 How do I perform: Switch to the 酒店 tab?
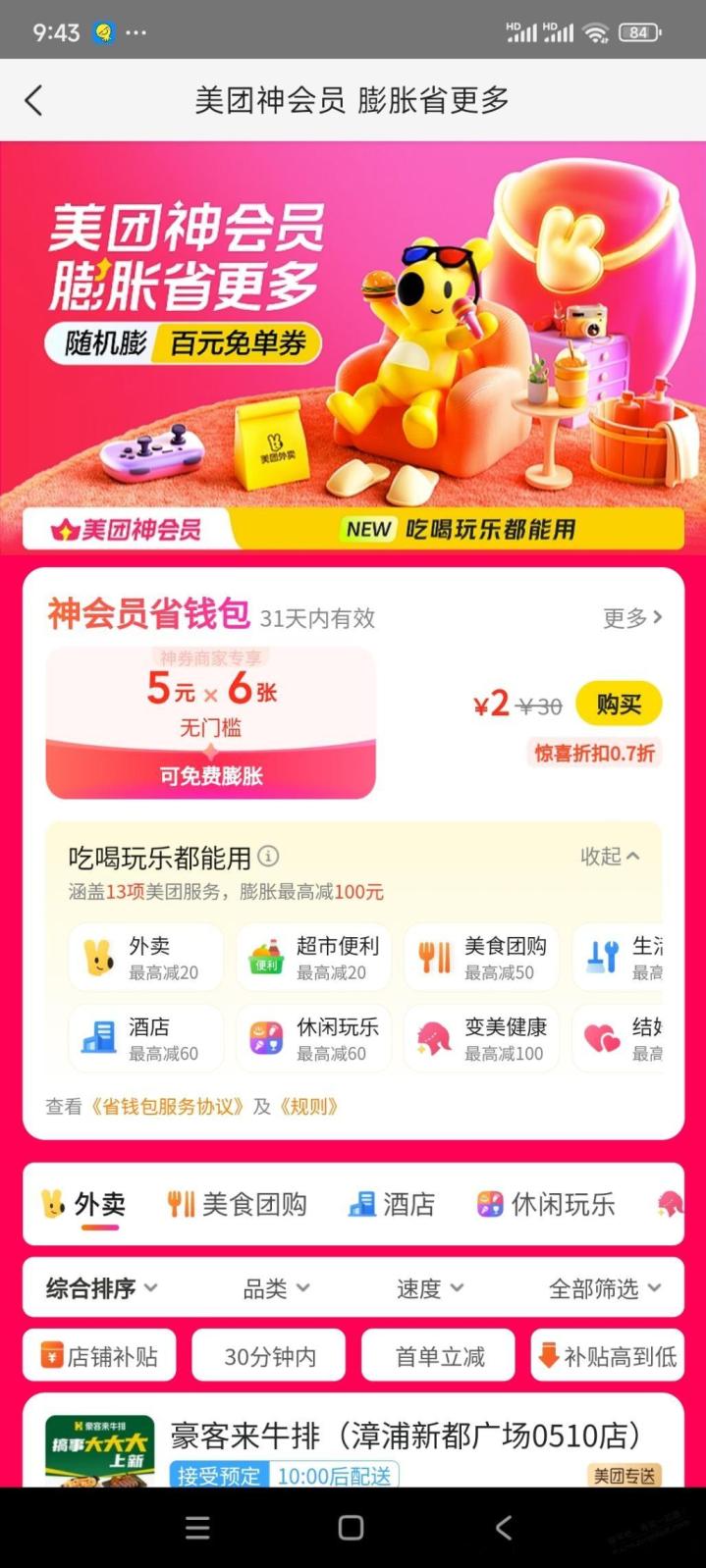click(393, 1204)
